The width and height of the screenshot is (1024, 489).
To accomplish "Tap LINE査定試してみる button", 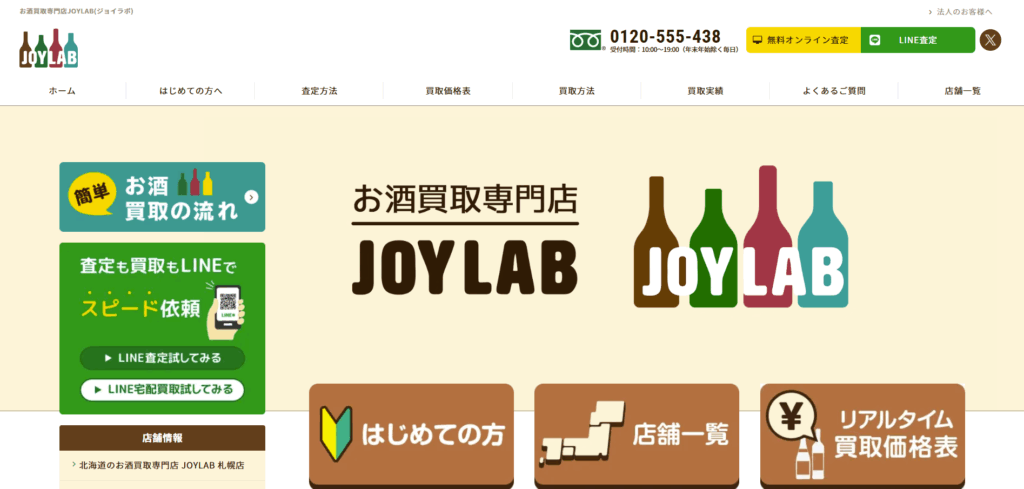I will (x=162, y=358).
